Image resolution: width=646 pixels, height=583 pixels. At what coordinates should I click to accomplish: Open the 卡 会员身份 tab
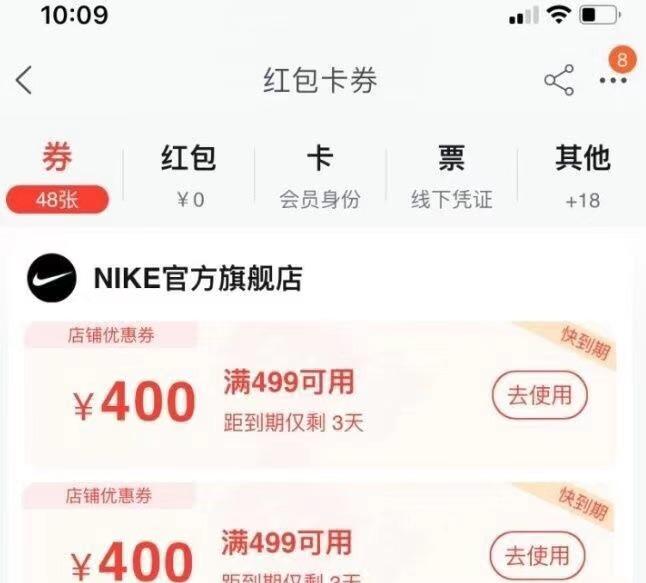click(319, 176)
